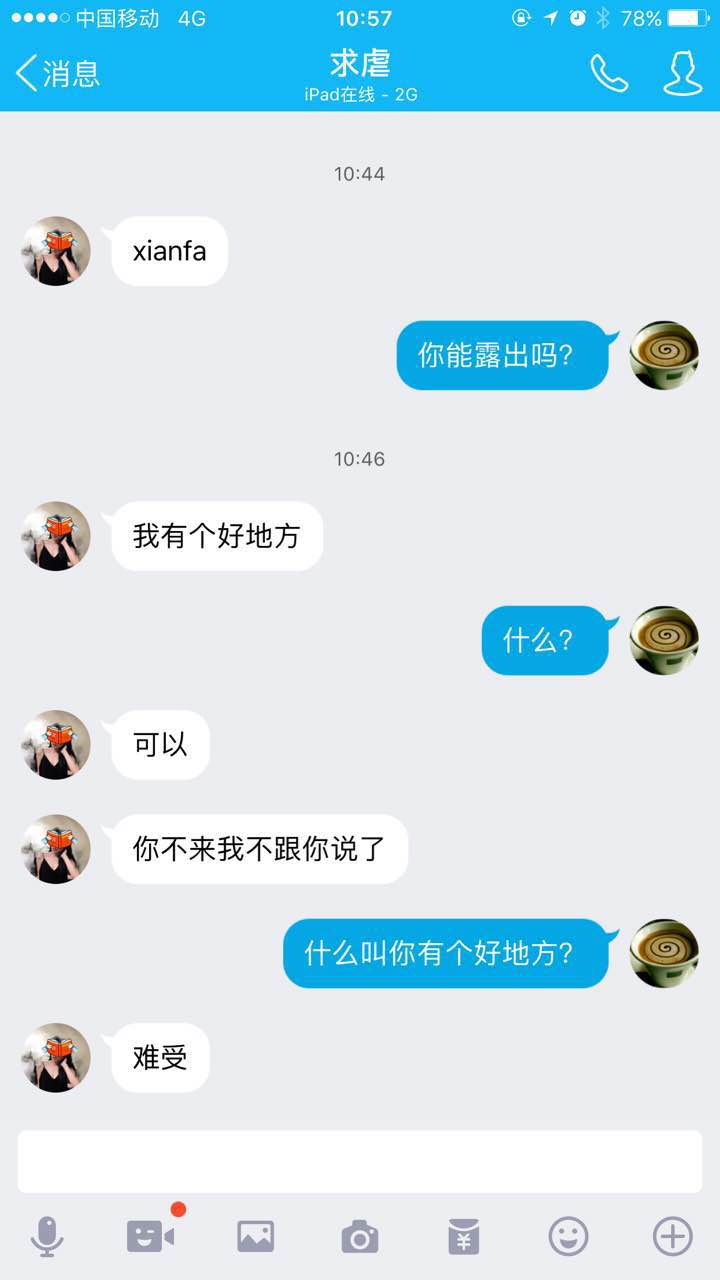Open QQ Wallet via the ¥ icon
Image resolution: width=720 pixels, height=1280 pixels.
(x=464, y=1237)
